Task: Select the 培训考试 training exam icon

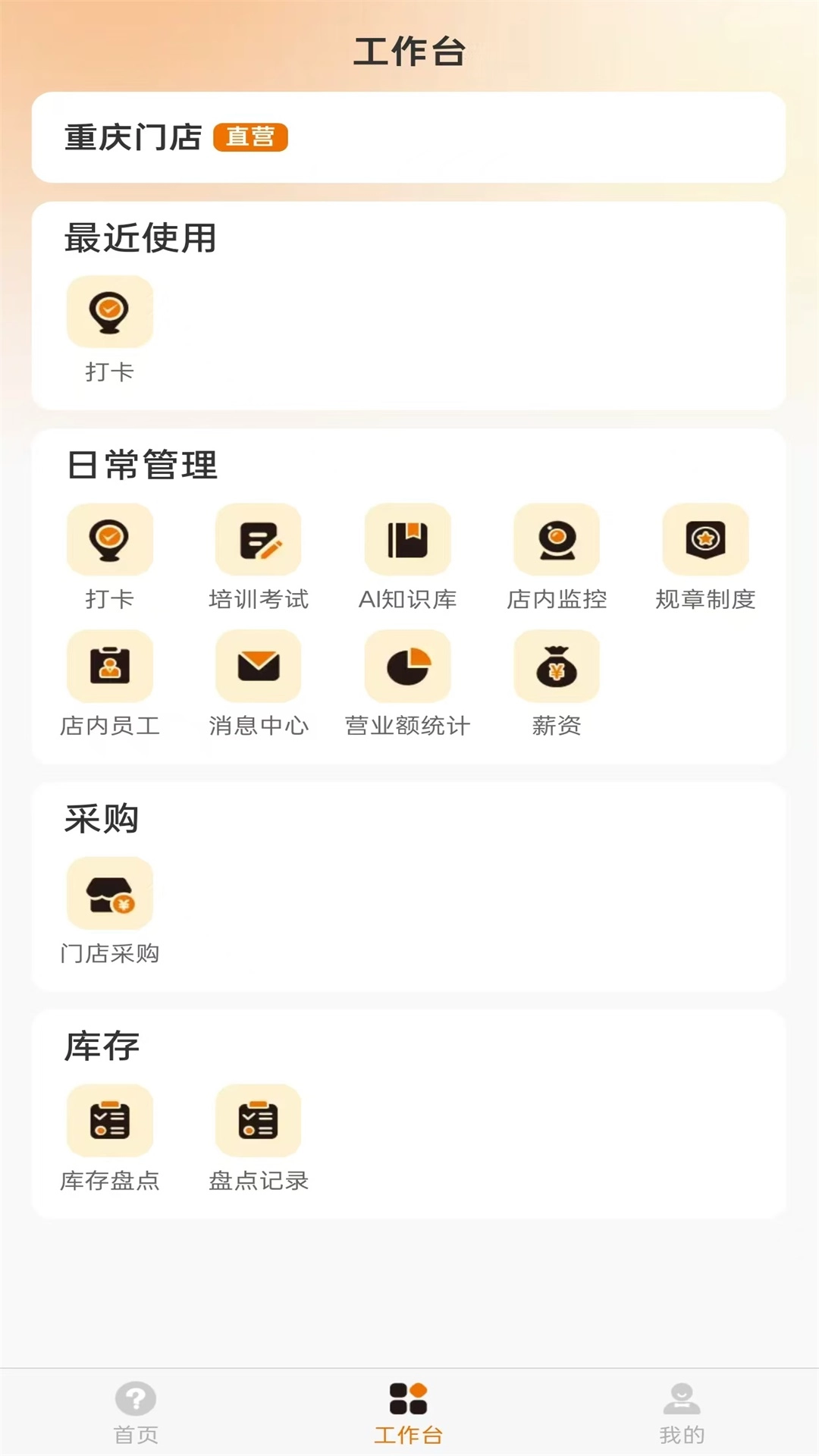Action: coord(259,539)
